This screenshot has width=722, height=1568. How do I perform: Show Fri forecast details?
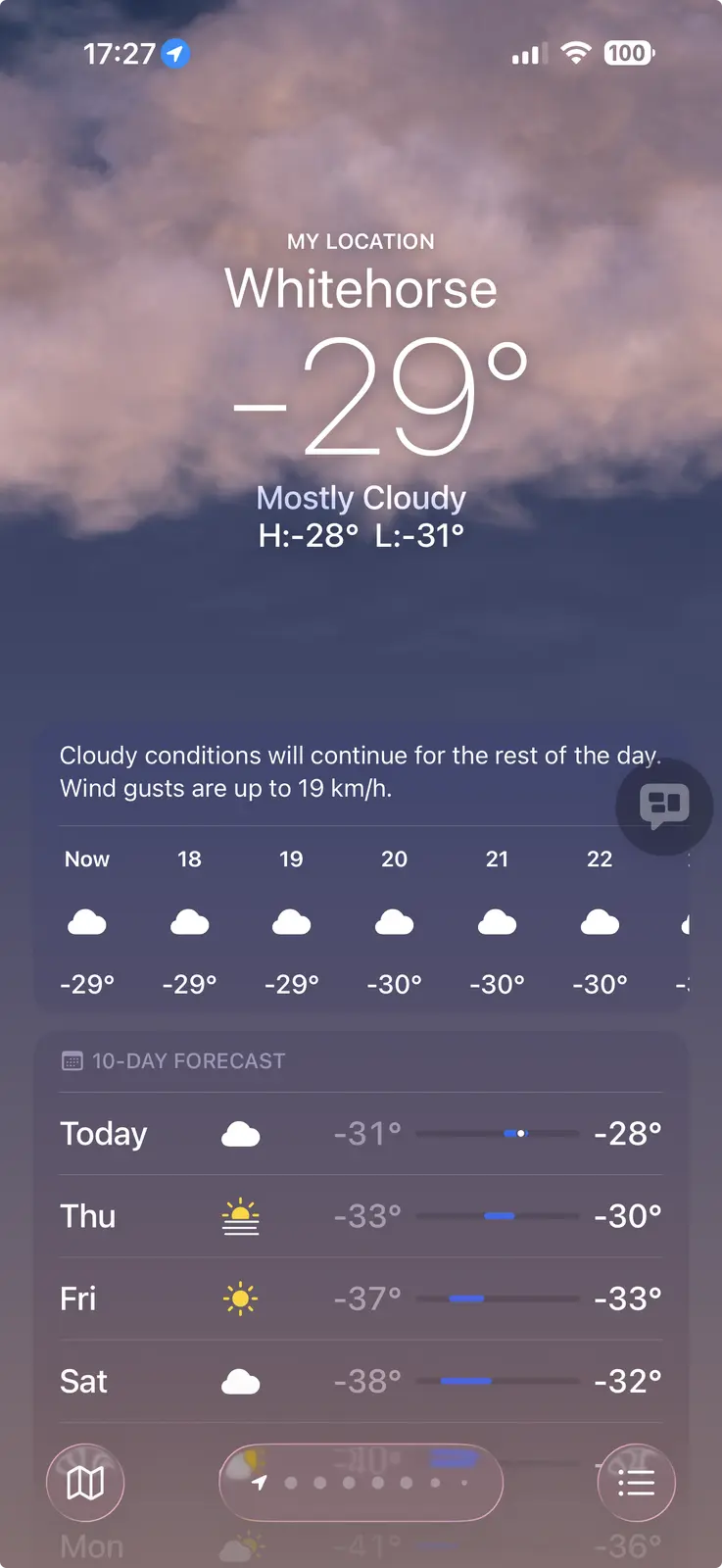click(x=361, y=1298)
